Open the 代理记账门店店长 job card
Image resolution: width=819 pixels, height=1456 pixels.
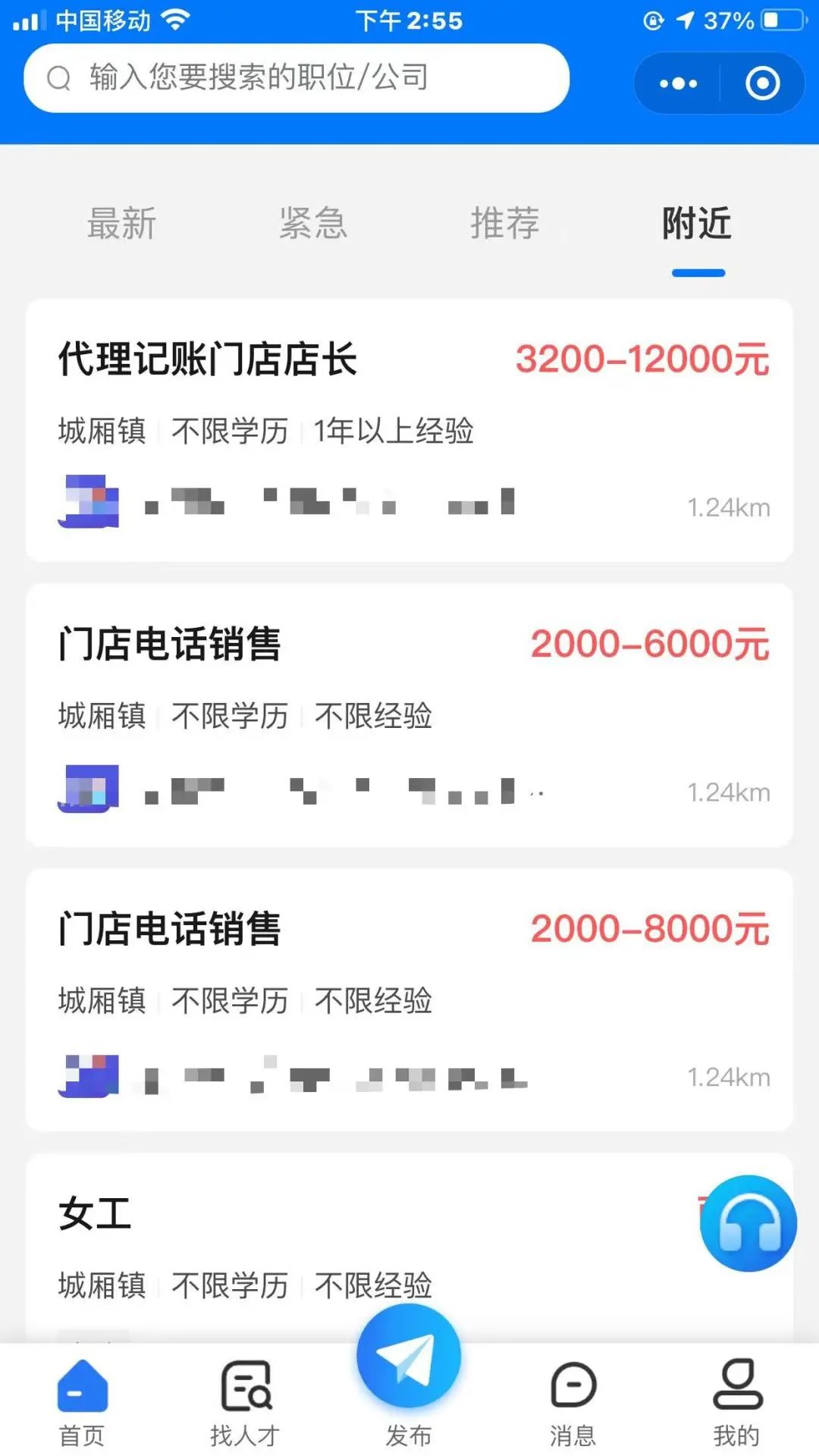click(x=409, y=430)
